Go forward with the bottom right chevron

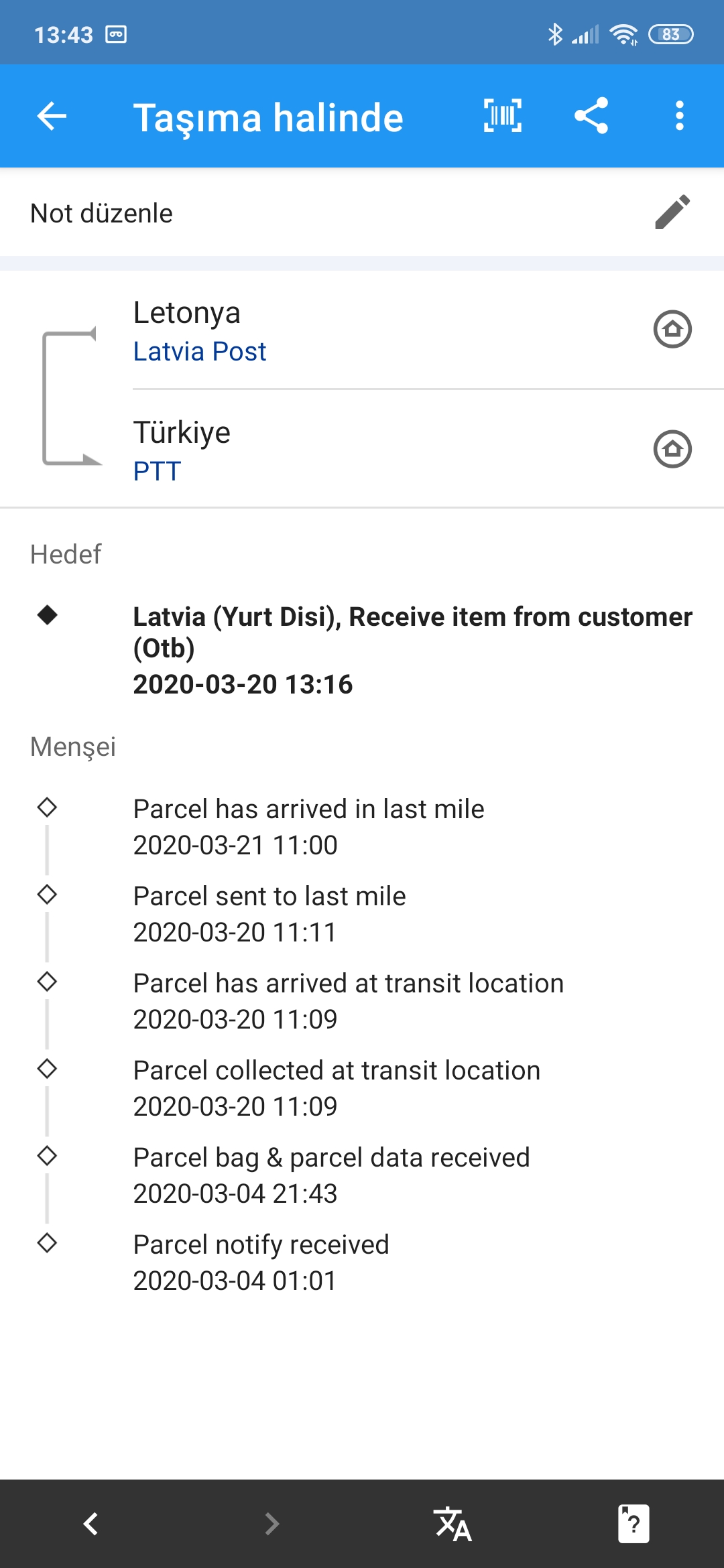tap(271, 1524)
